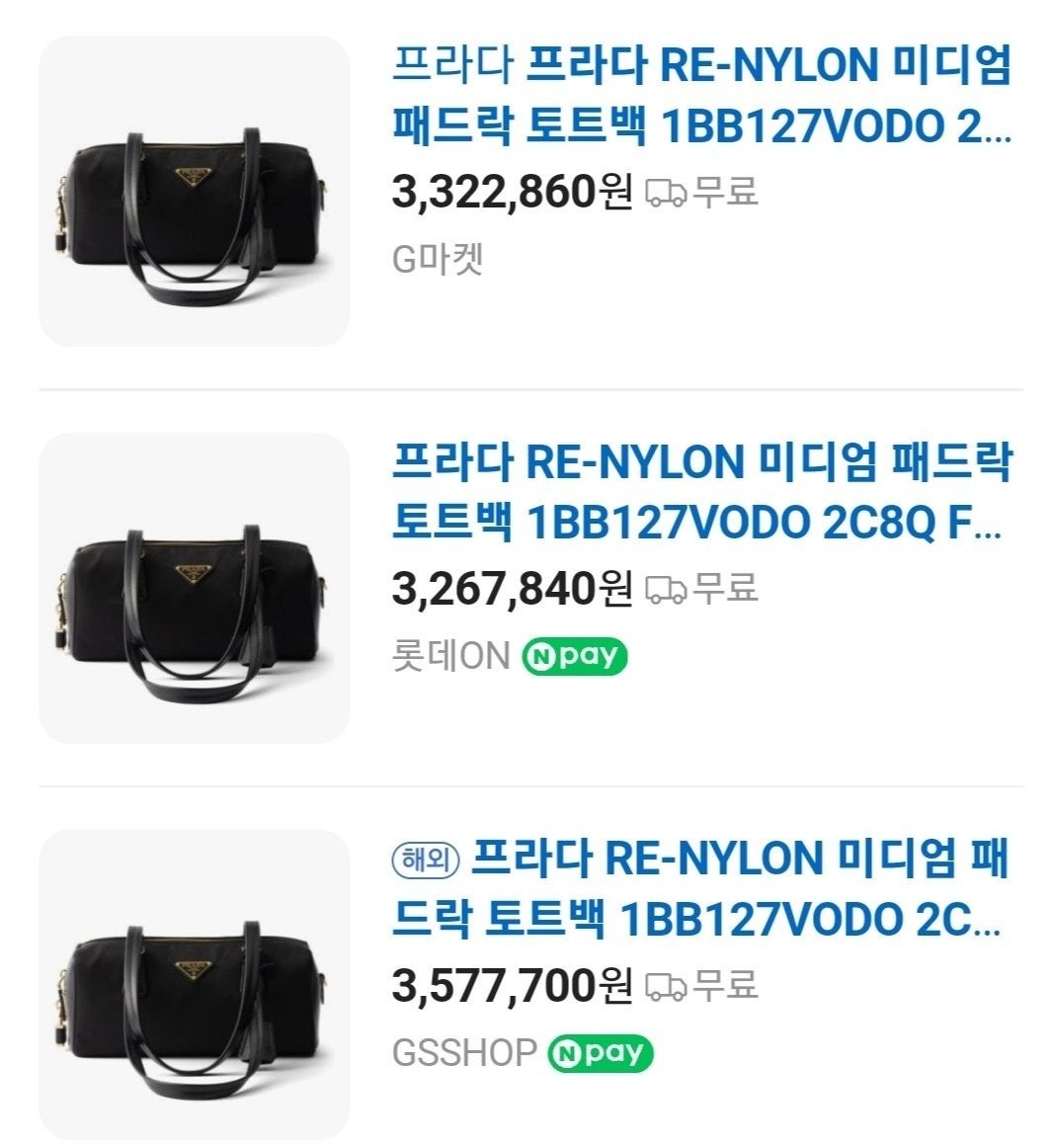
Task: Open the 3,322,860원 Prada tote title link
Action: pos(701,97)
